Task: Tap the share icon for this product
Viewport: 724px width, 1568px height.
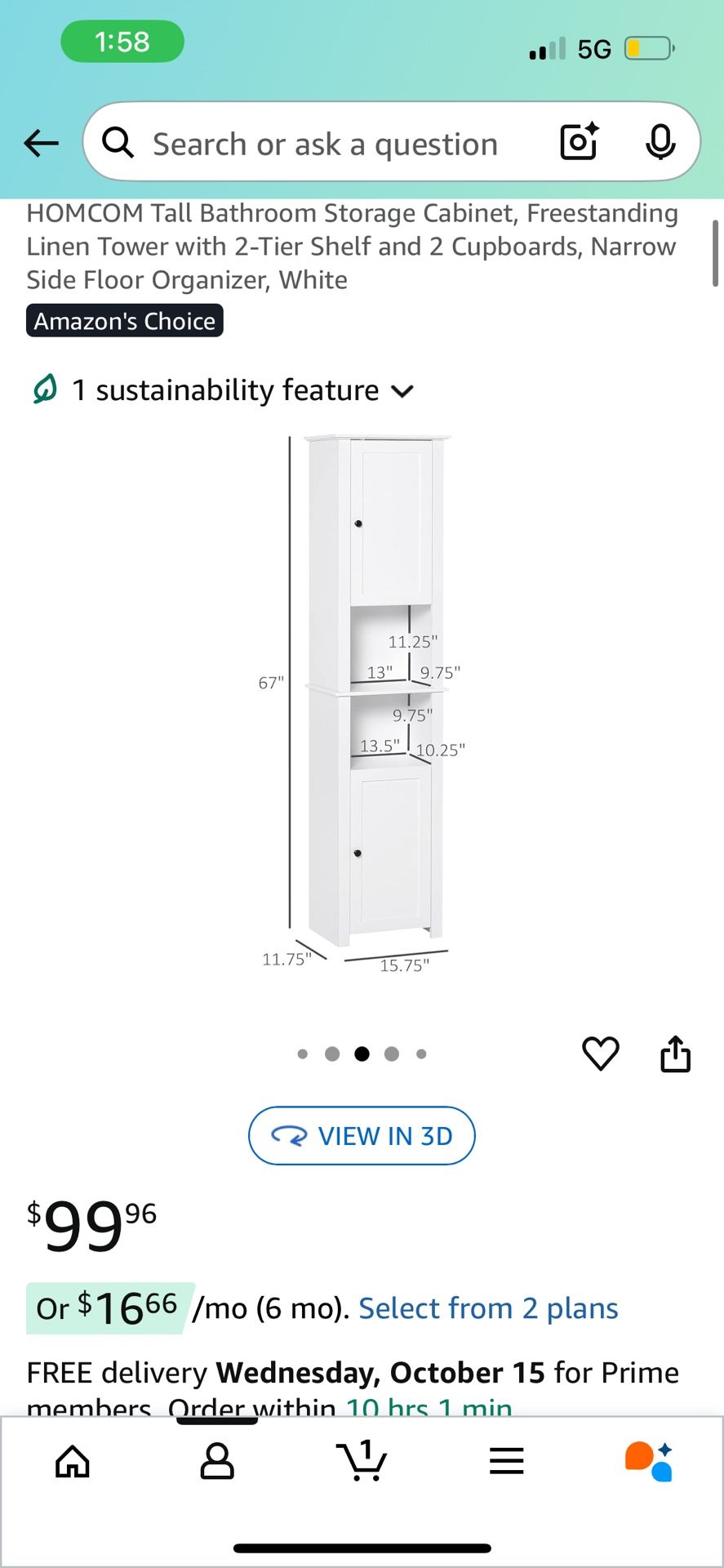Action: pos(676,1053)
